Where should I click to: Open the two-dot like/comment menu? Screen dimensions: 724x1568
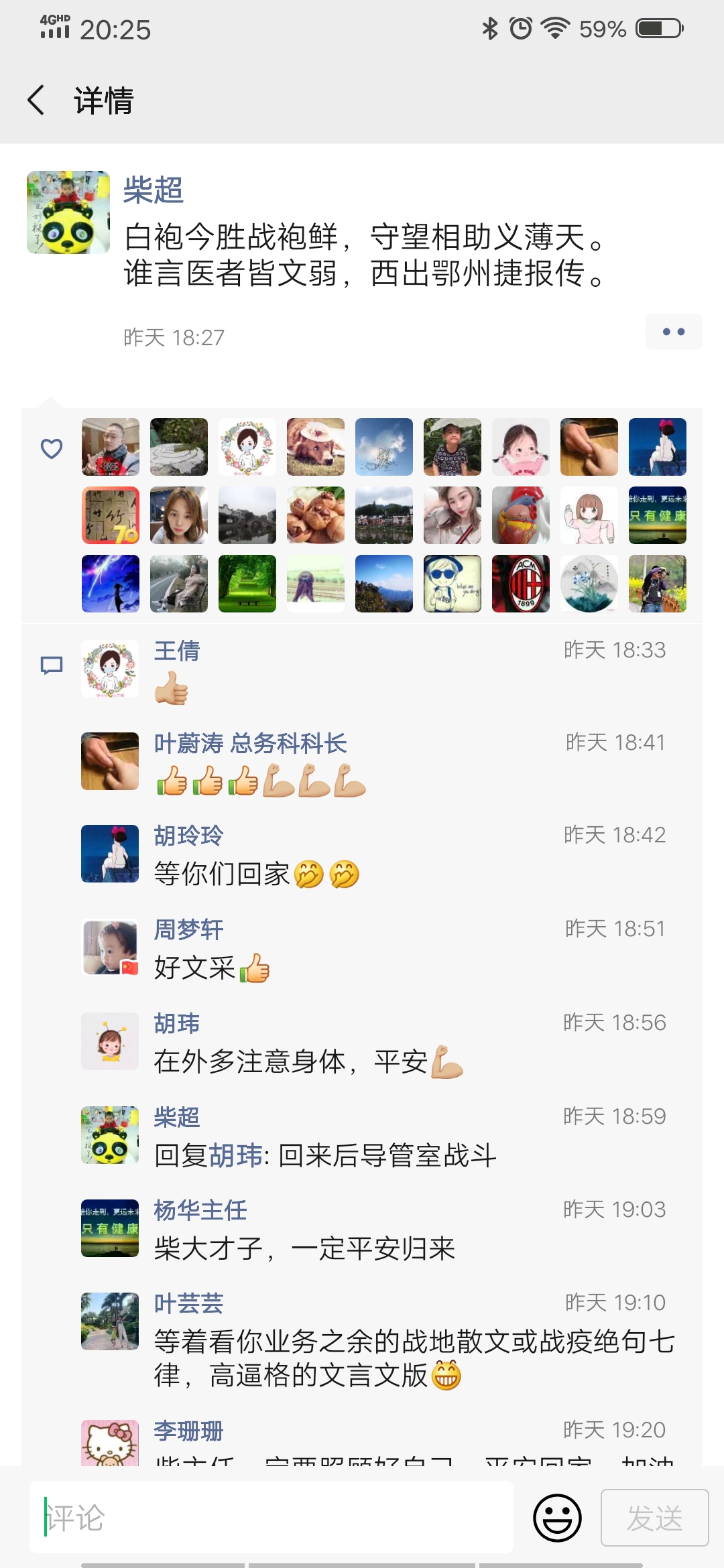coord(673,332)
